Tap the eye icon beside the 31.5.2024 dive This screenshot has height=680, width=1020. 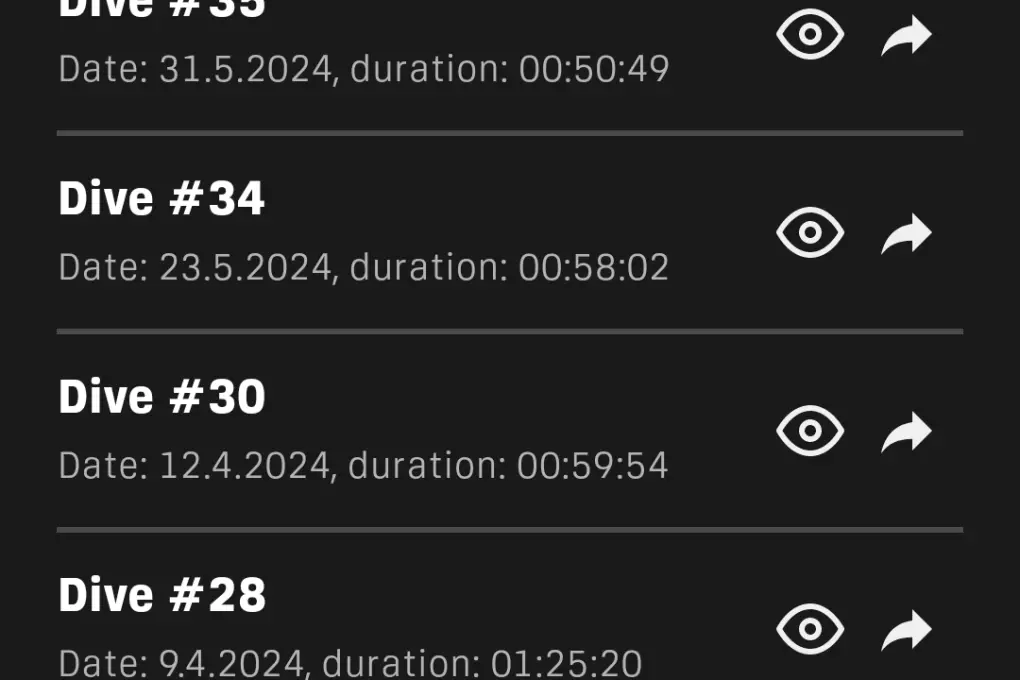[810, 35]
